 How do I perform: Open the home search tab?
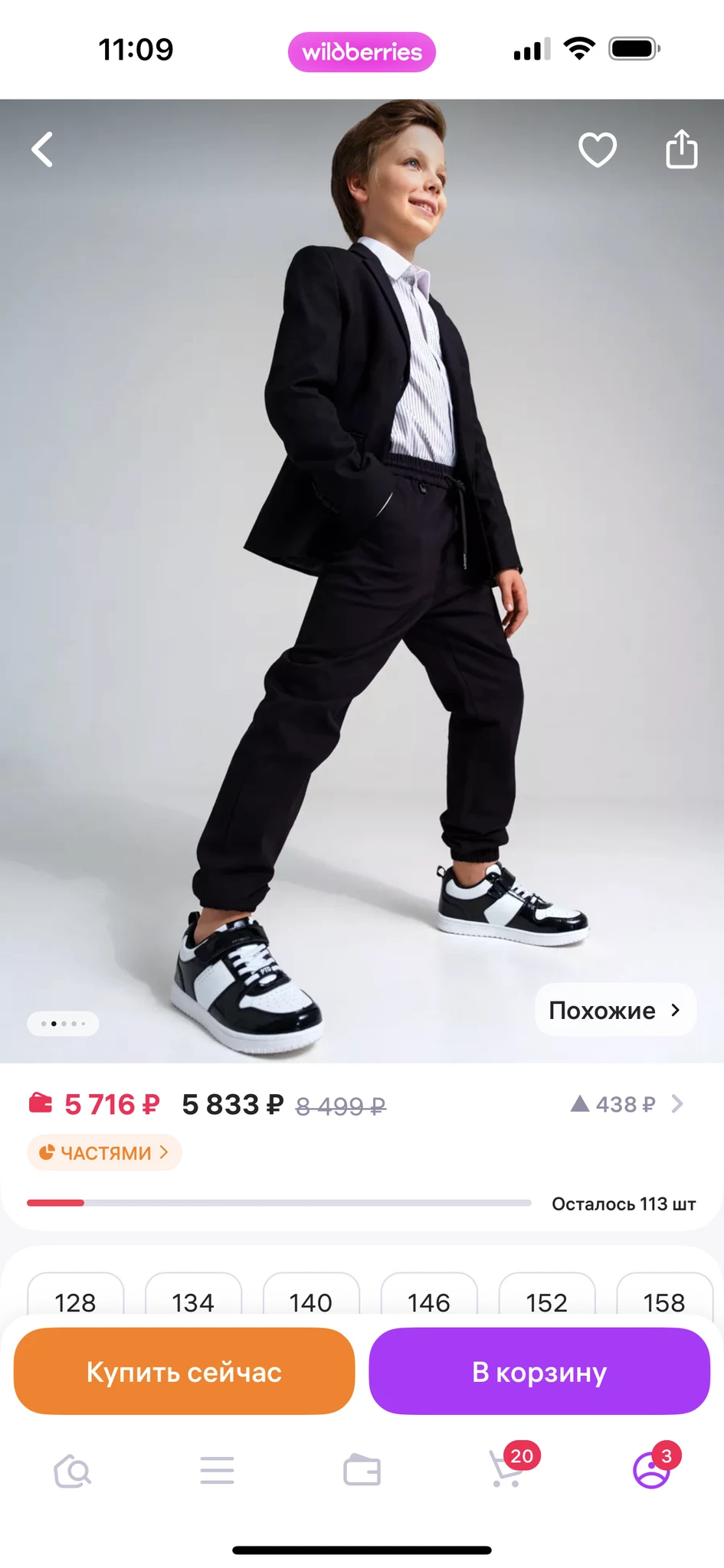point(73,1471)
